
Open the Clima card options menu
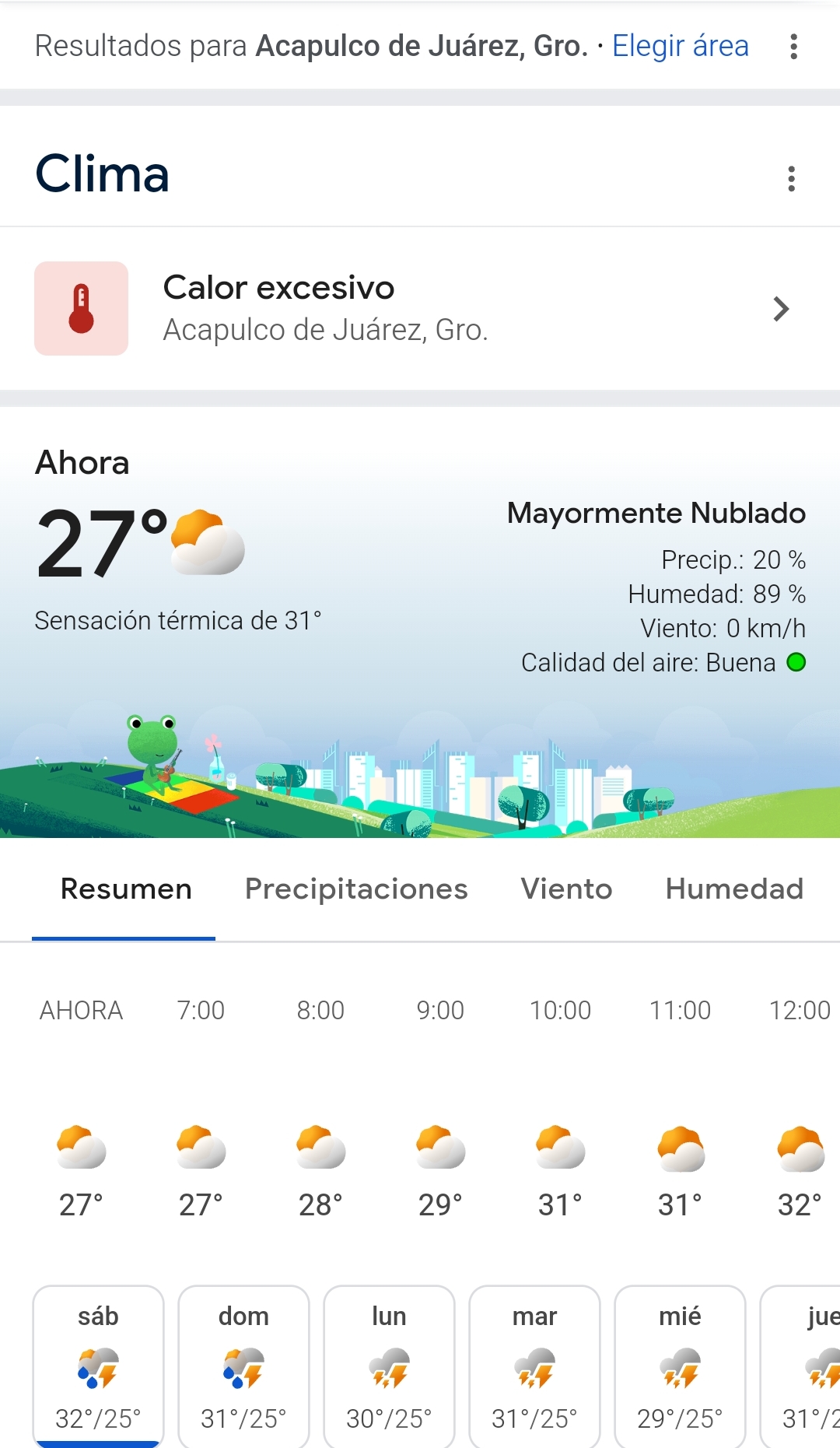791,179
